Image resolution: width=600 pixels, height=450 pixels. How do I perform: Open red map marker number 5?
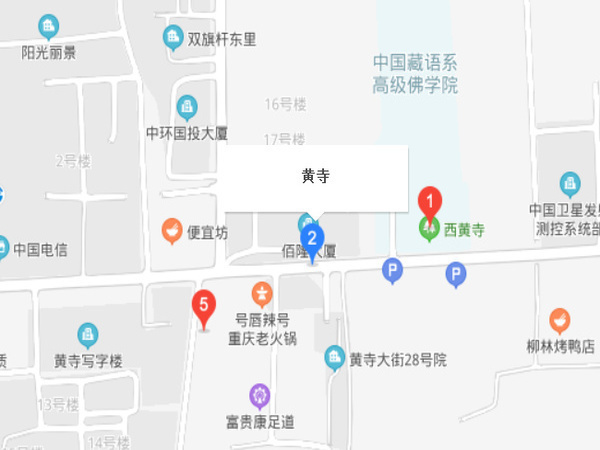205,307
